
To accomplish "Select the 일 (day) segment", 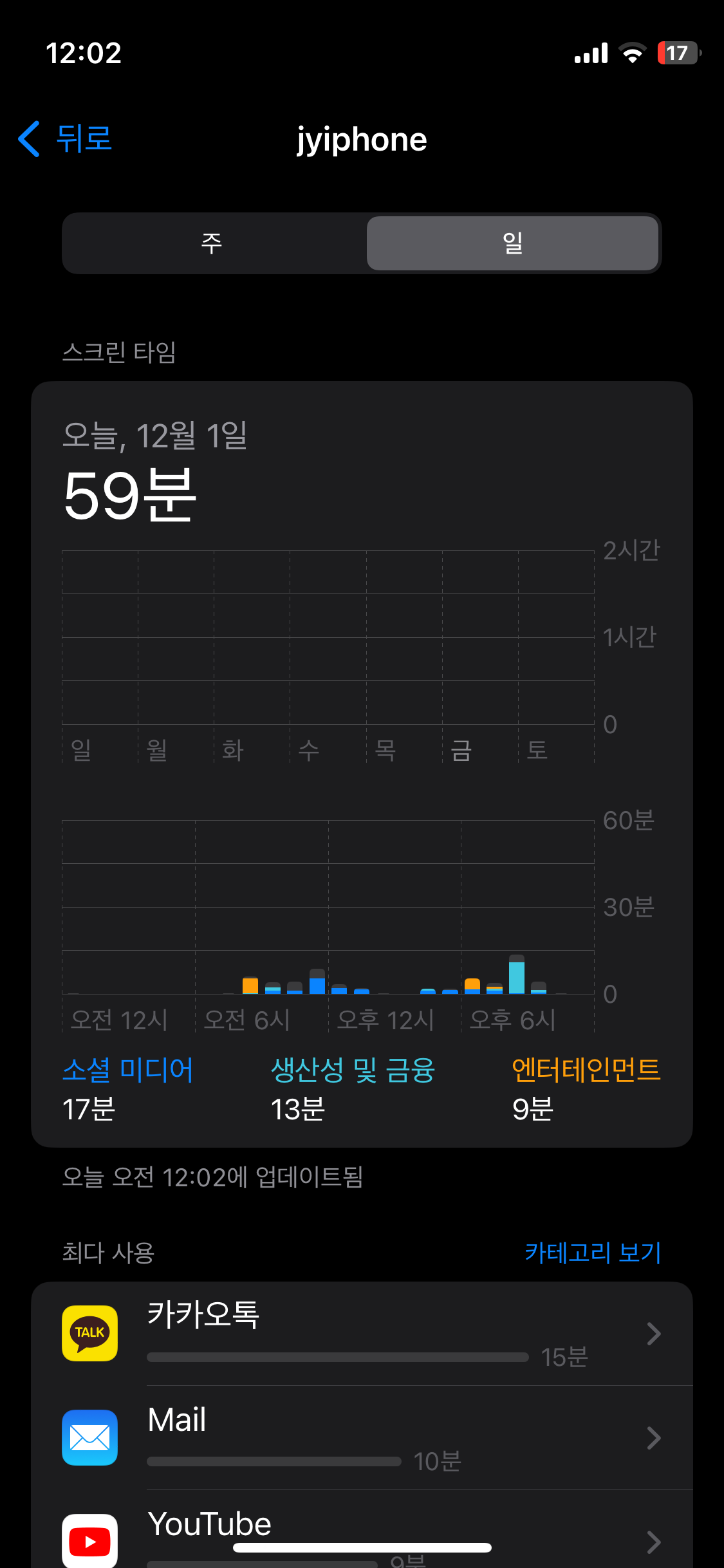I will click(x=512, y=243).
